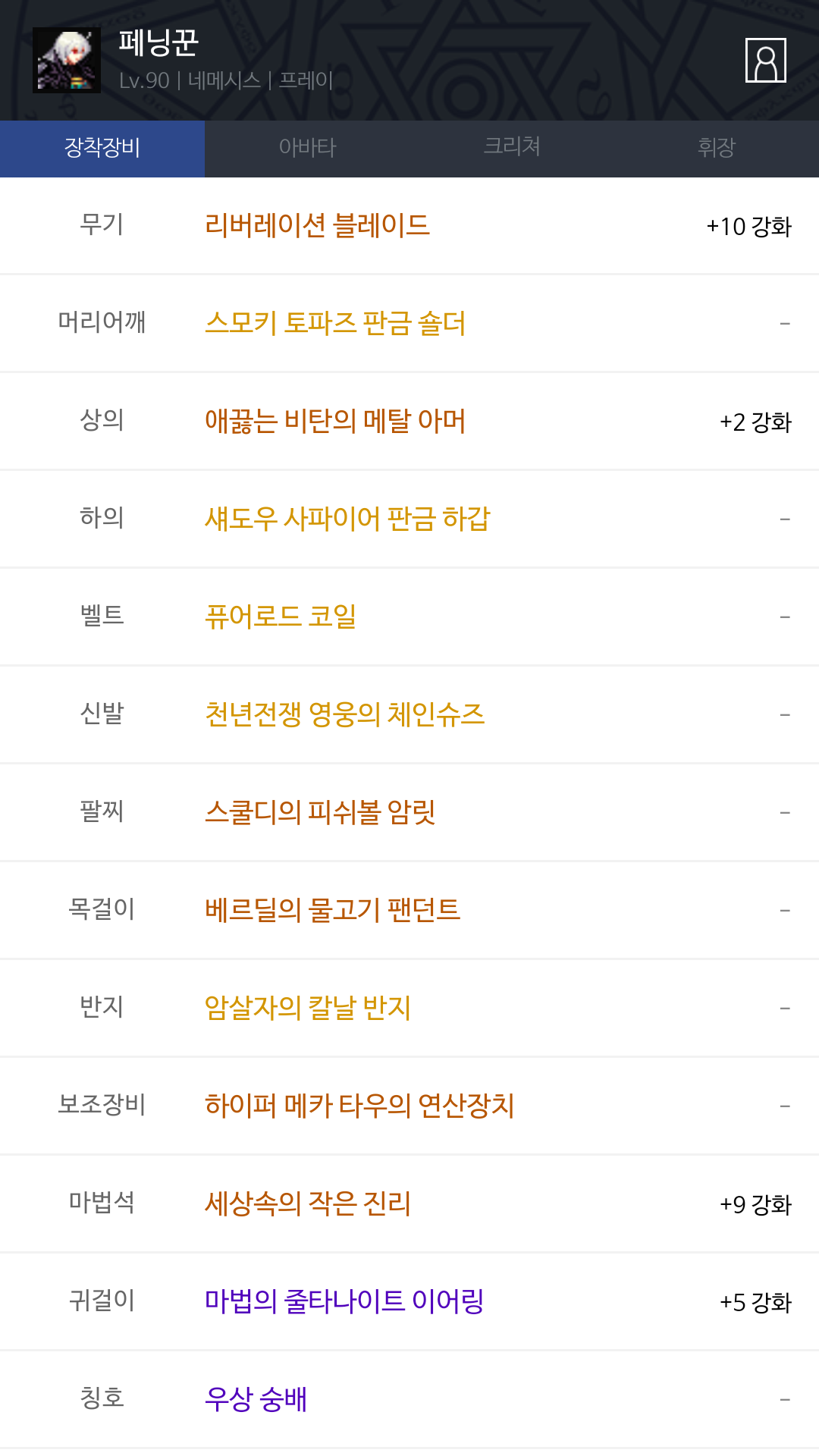Image resolution: width=819 pixels, height=1456 pixels.
Task: Select the 장착장비 tab
Action: click(x=102, y=148)
